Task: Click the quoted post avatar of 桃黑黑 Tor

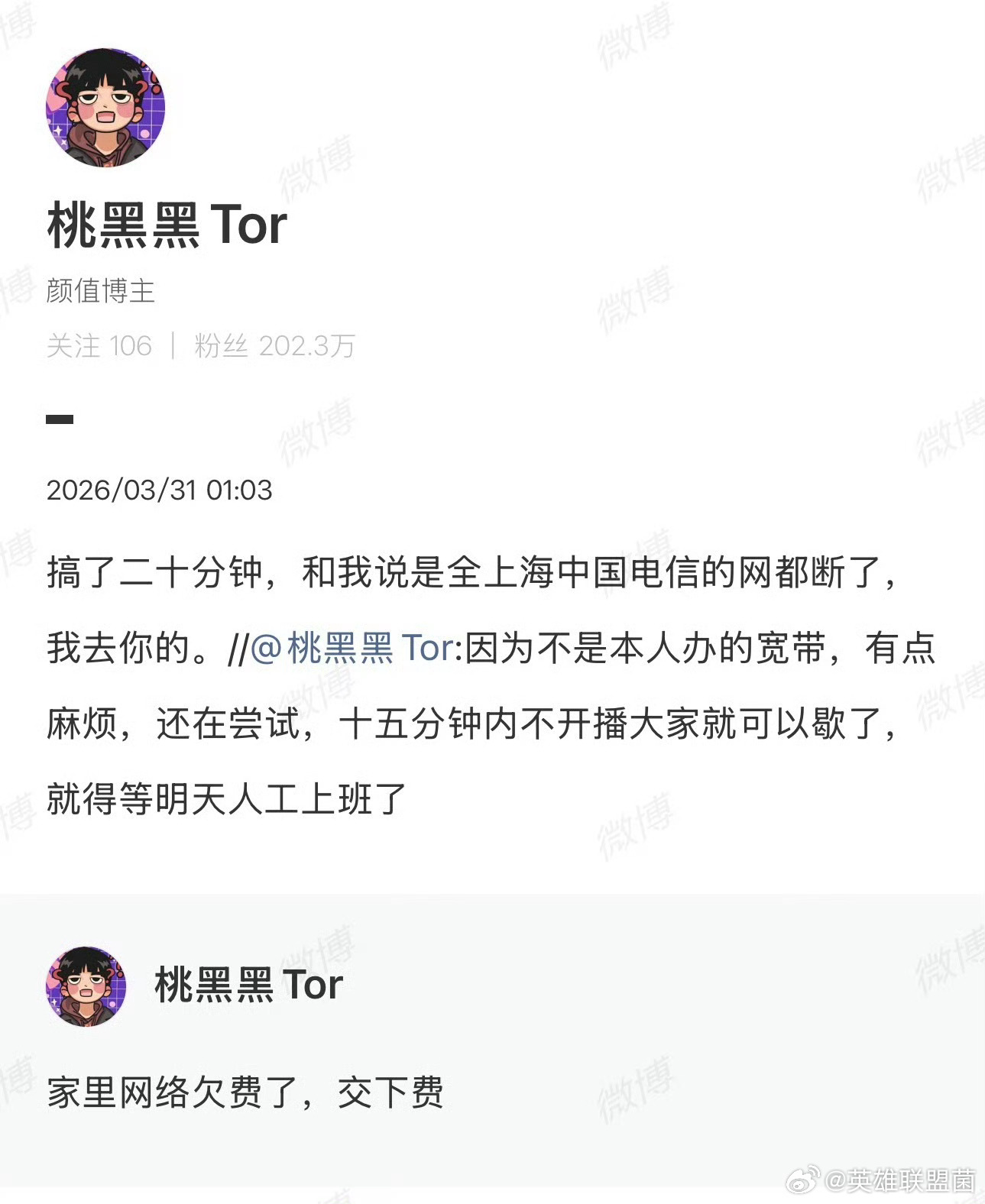Action: [x=86, y=986]
